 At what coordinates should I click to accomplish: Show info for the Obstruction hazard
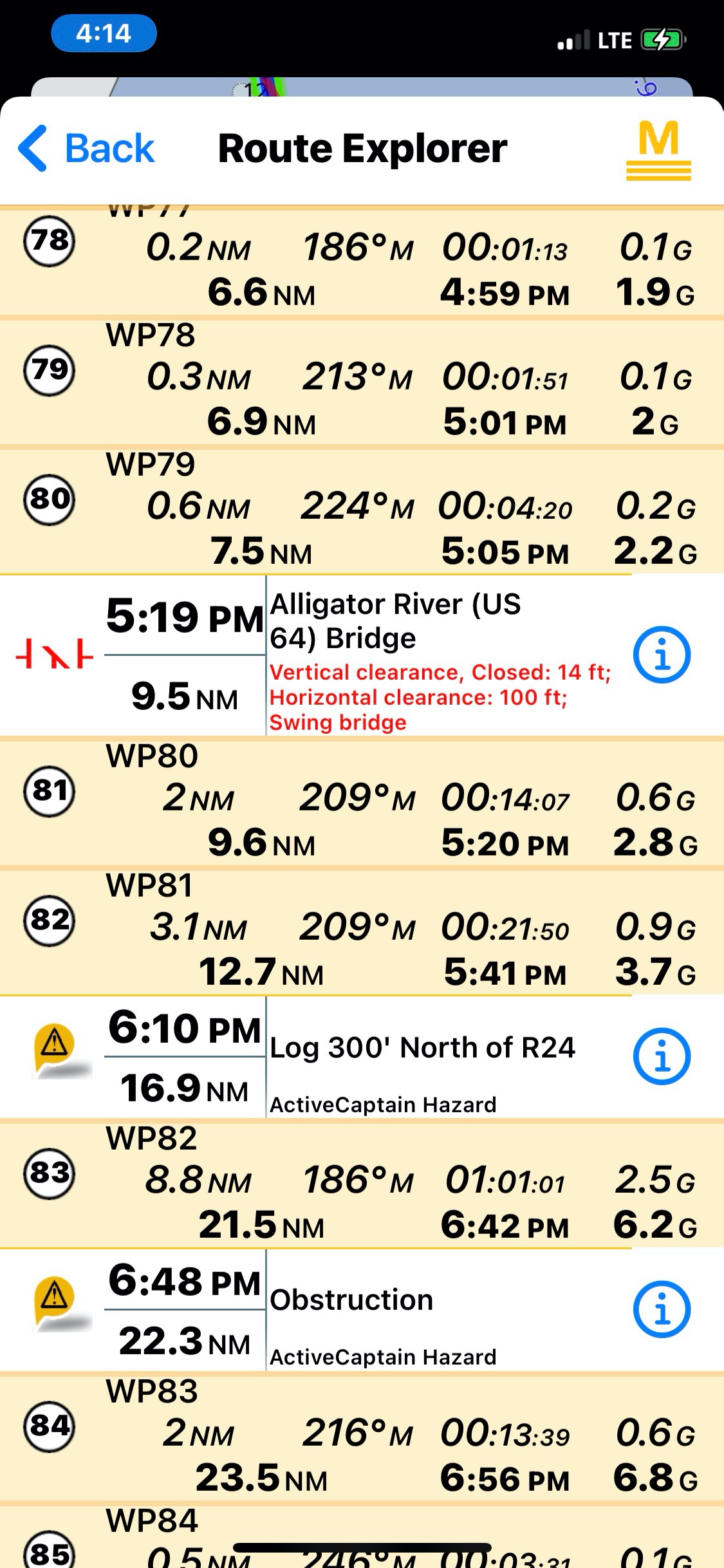pos(662,1309)
